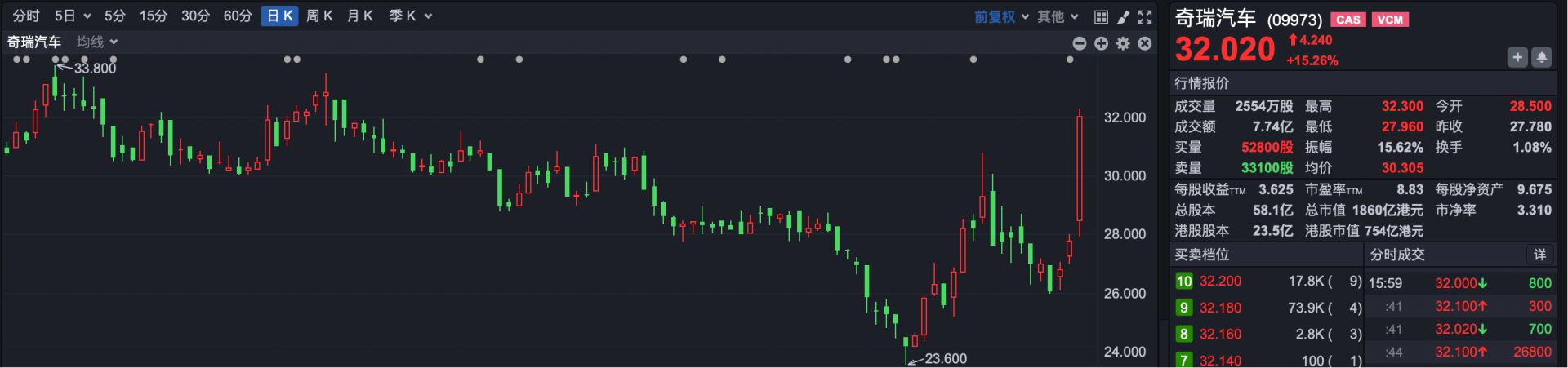Image resolution: width=1568 pixels, height=368 pixels.
Task: Switch to the 月K monthly chart
Action: 359,16
